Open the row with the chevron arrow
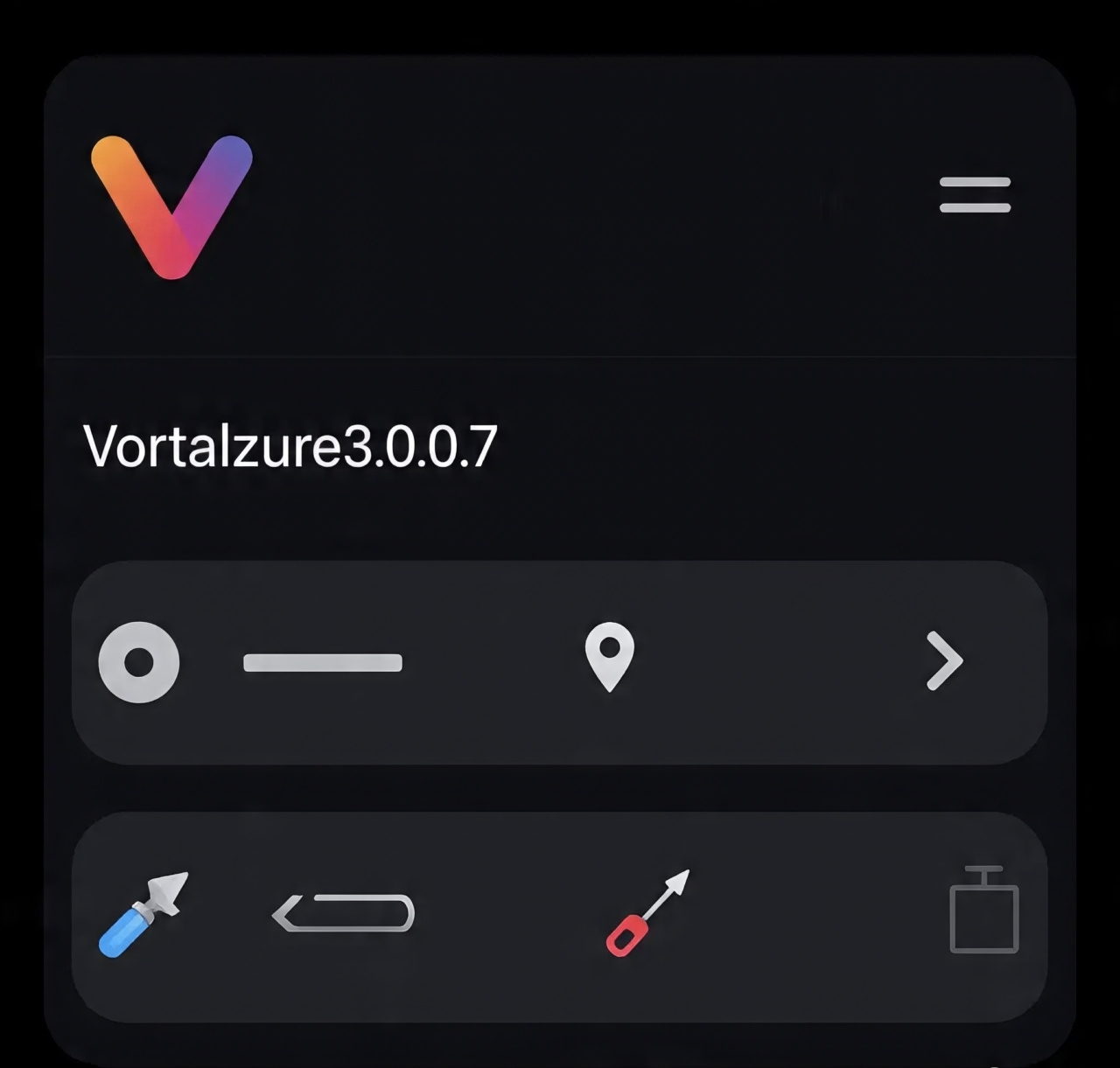The height and width of the screenshot is (1068, 1120). [944, 661]
